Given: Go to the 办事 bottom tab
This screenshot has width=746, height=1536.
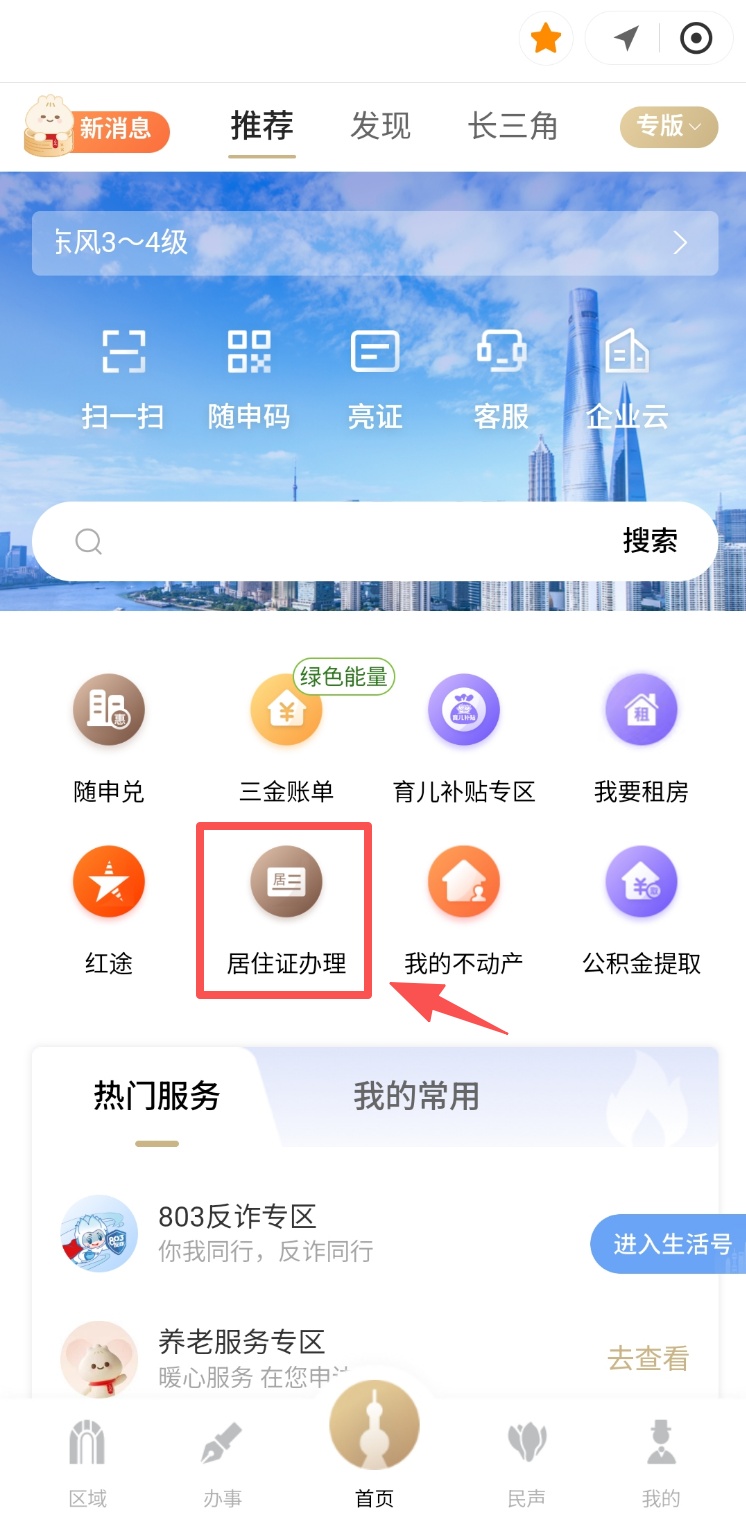Looking at the screenshot, I should tap(222, 1465).
